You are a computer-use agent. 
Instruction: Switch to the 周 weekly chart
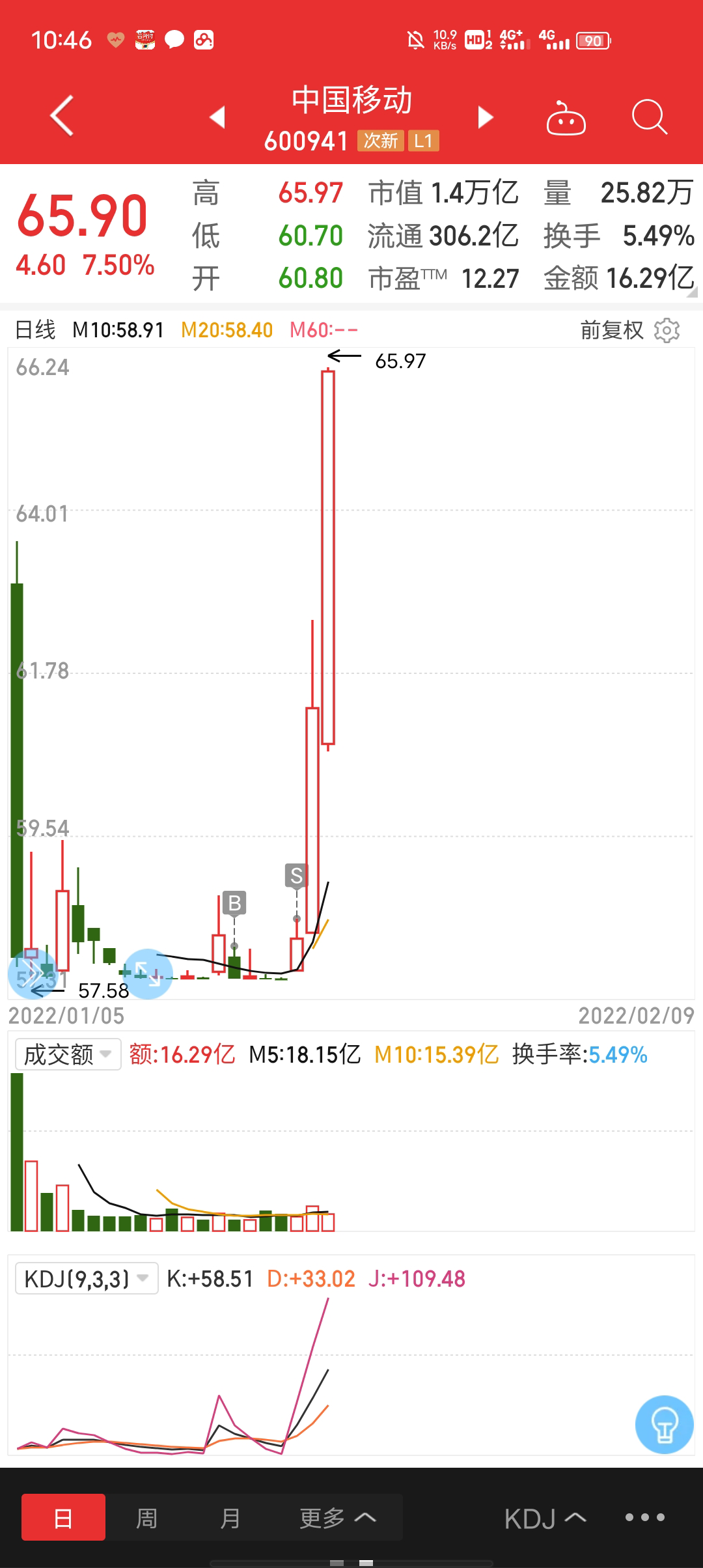[x=146, y=1518]
